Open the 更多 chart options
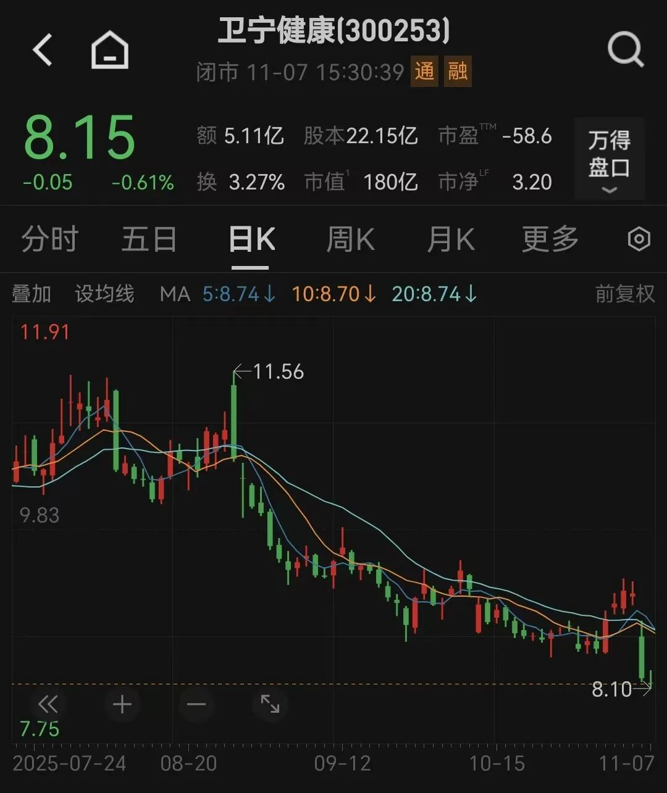This screenshot has width=667, height=793. click(x=550, y=239)
